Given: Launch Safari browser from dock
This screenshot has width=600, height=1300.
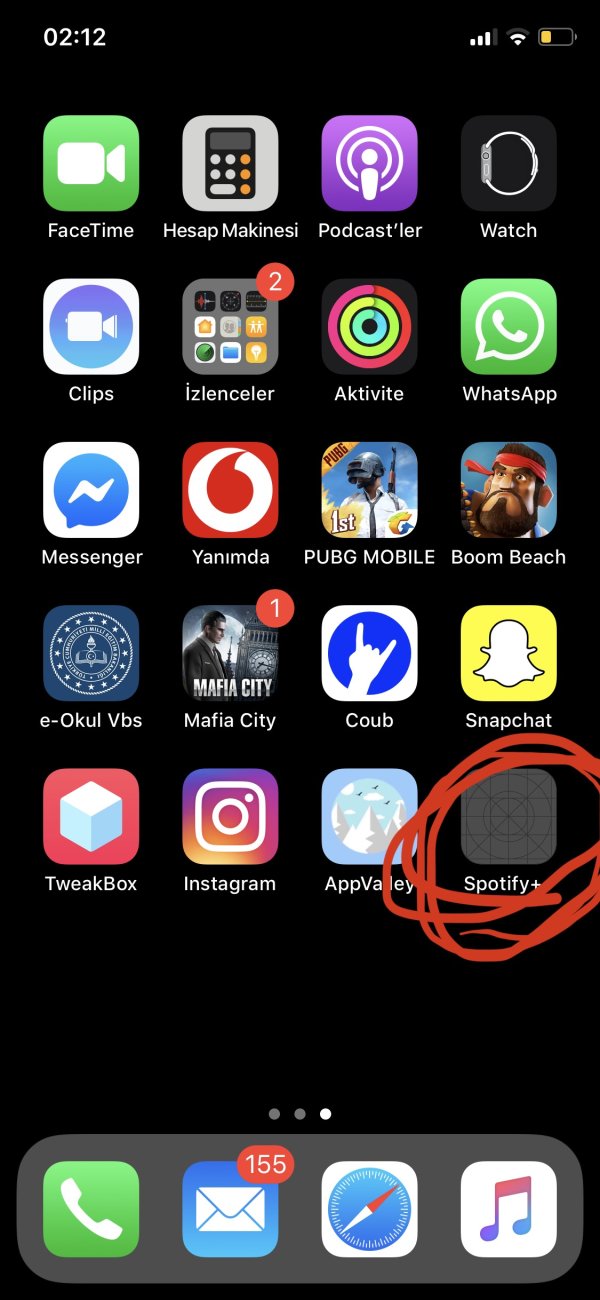Looking at the screenshot, I should tap(369, 1208).
